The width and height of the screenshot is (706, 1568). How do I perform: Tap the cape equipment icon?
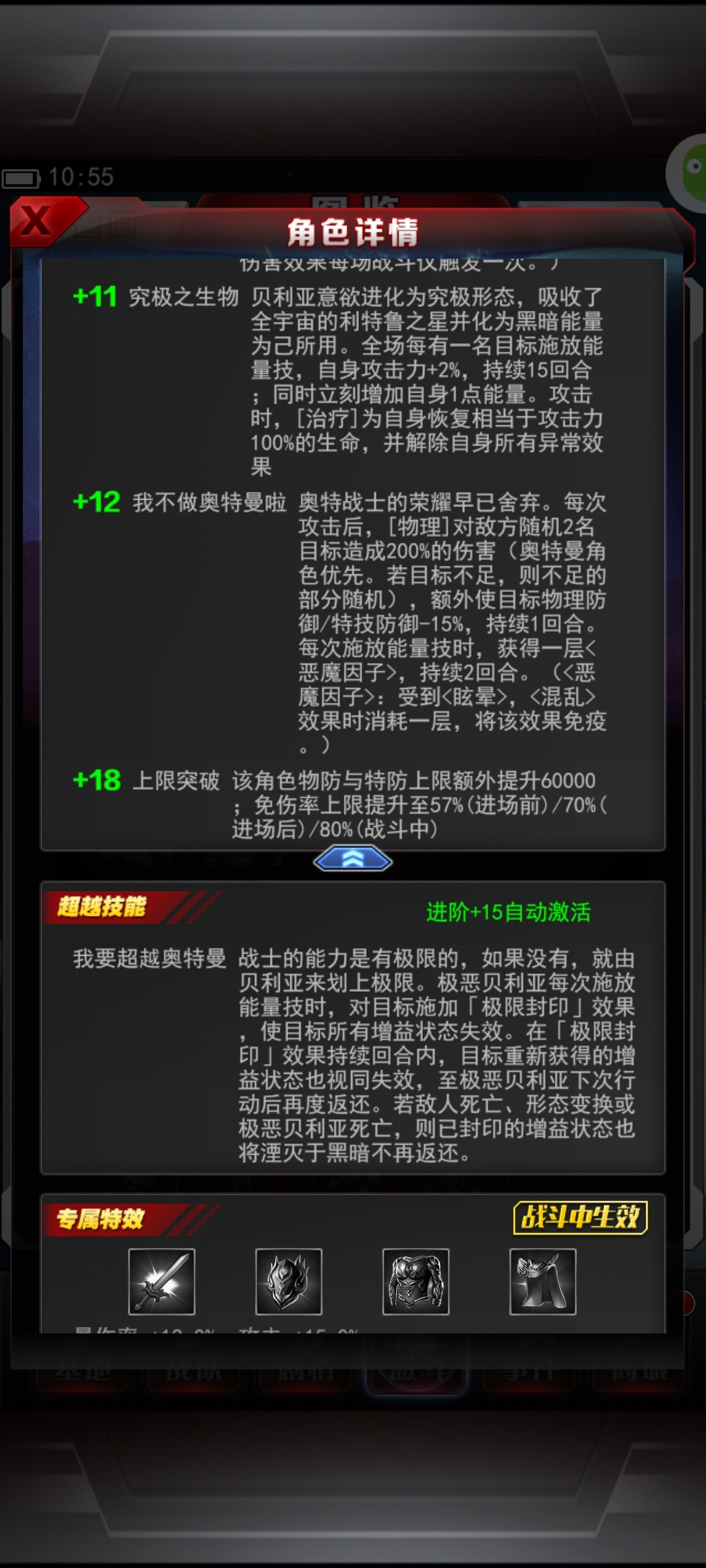(543, 1281)
